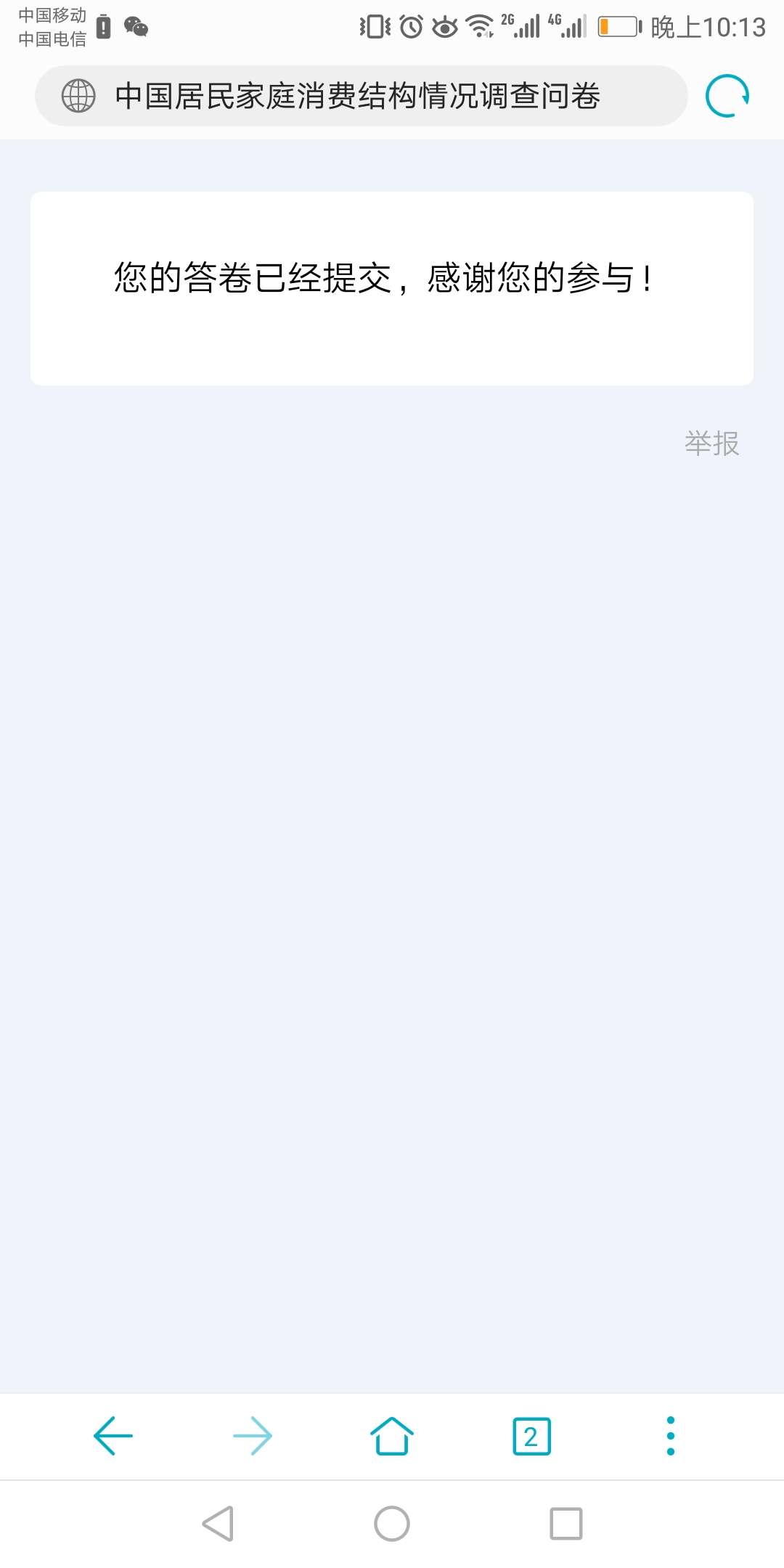The width and height of the screenshot is (784, 1568).
Task: Open the system recent apps view
Action: [566, 1523]
